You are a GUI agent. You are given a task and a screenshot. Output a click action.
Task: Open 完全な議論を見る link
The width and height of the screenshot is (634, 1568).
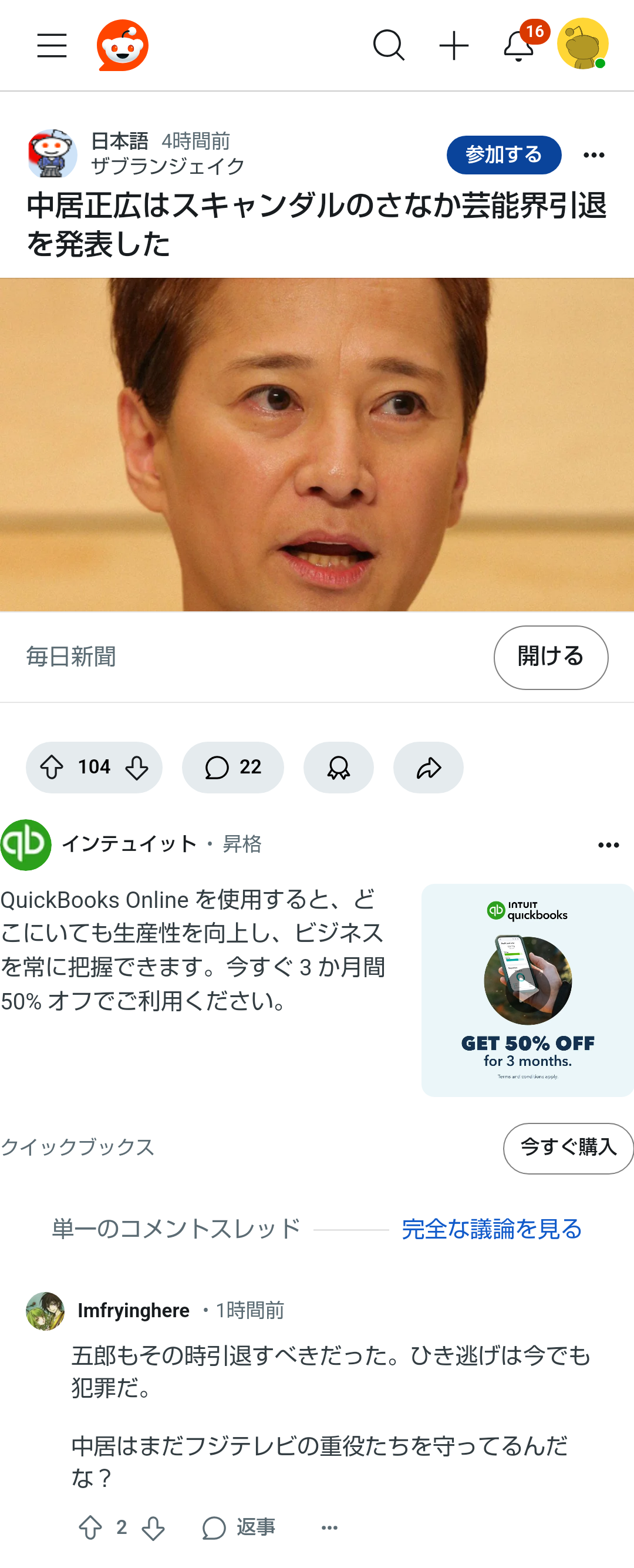491,1229
